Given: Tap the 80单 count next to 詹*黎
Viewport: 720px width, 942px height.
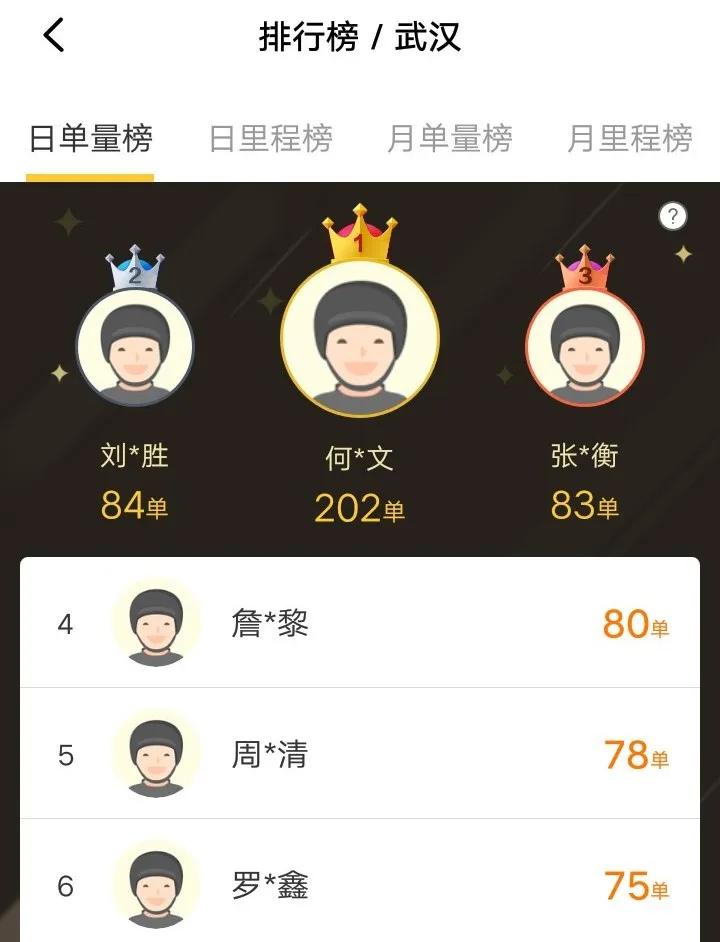Looking at the screenshot, I should 635,625.
